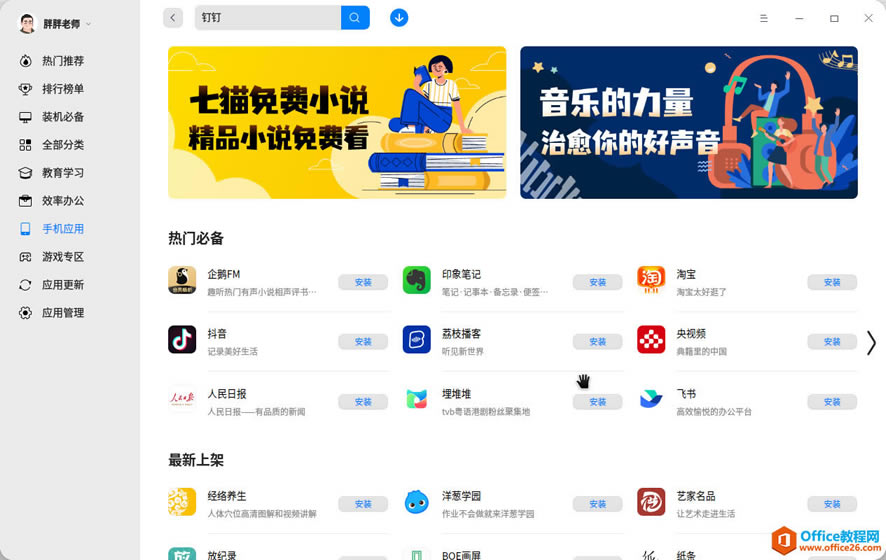Select 全部分类 in the sidebar
The height and width of the screenshot is (560, 886).
tap(62, 145)
